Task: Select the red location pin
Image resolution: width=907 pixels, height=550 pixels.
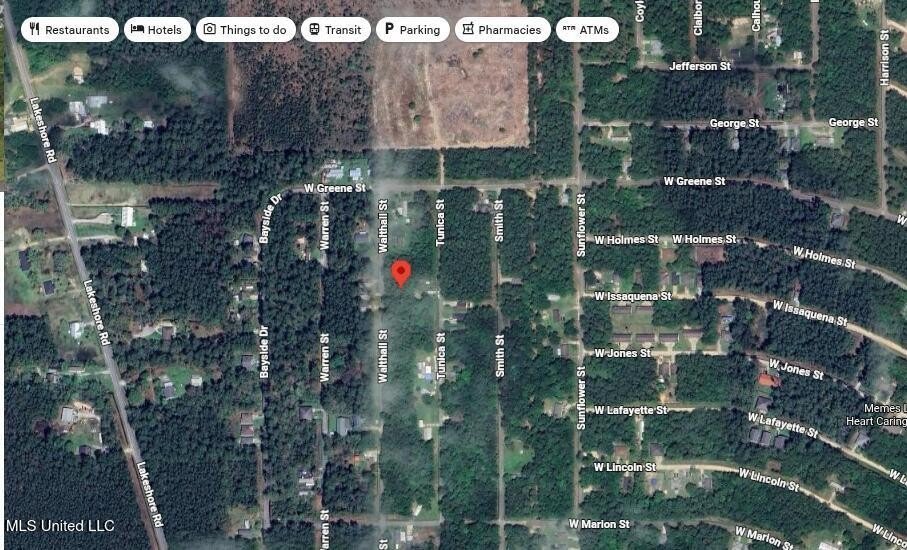Action: (401, 273)
